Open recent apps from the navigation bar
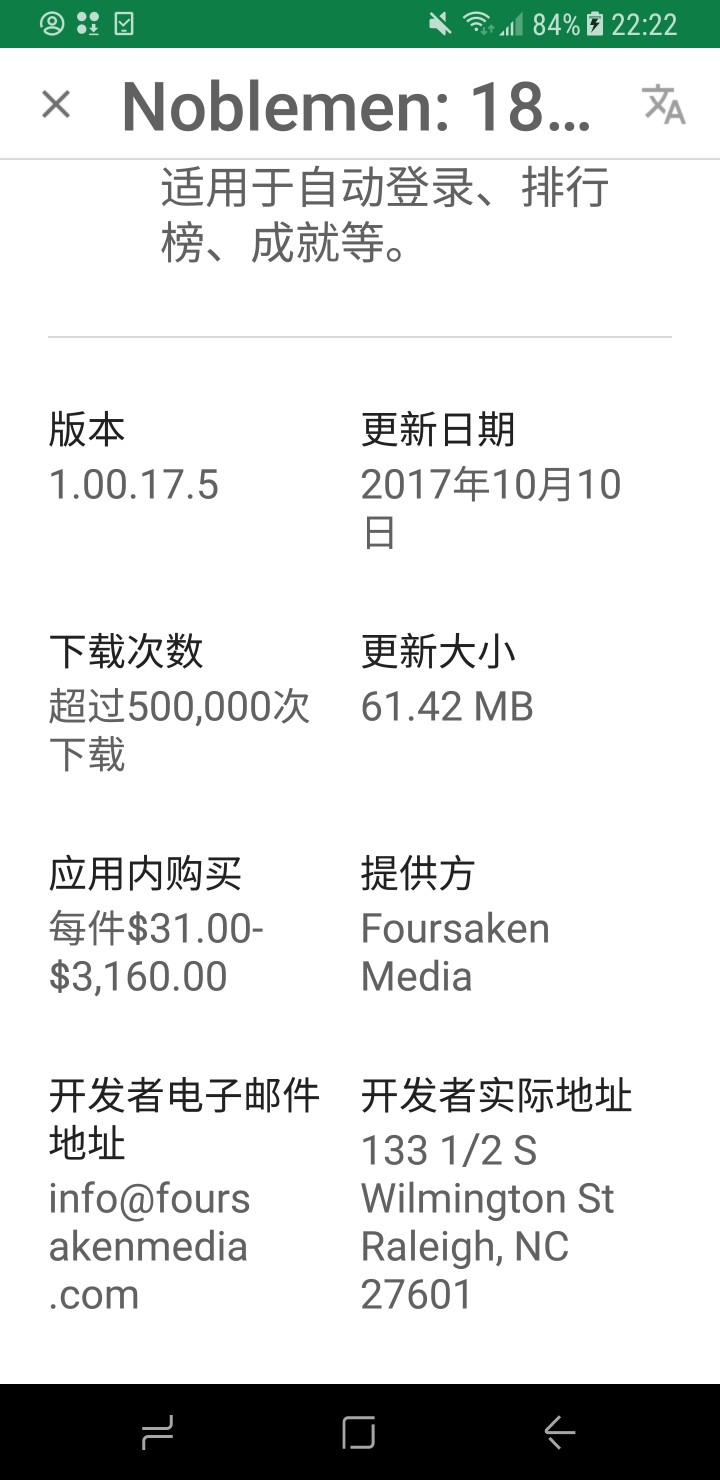This screenshot has width=720, height=1480. point(158,1433)
